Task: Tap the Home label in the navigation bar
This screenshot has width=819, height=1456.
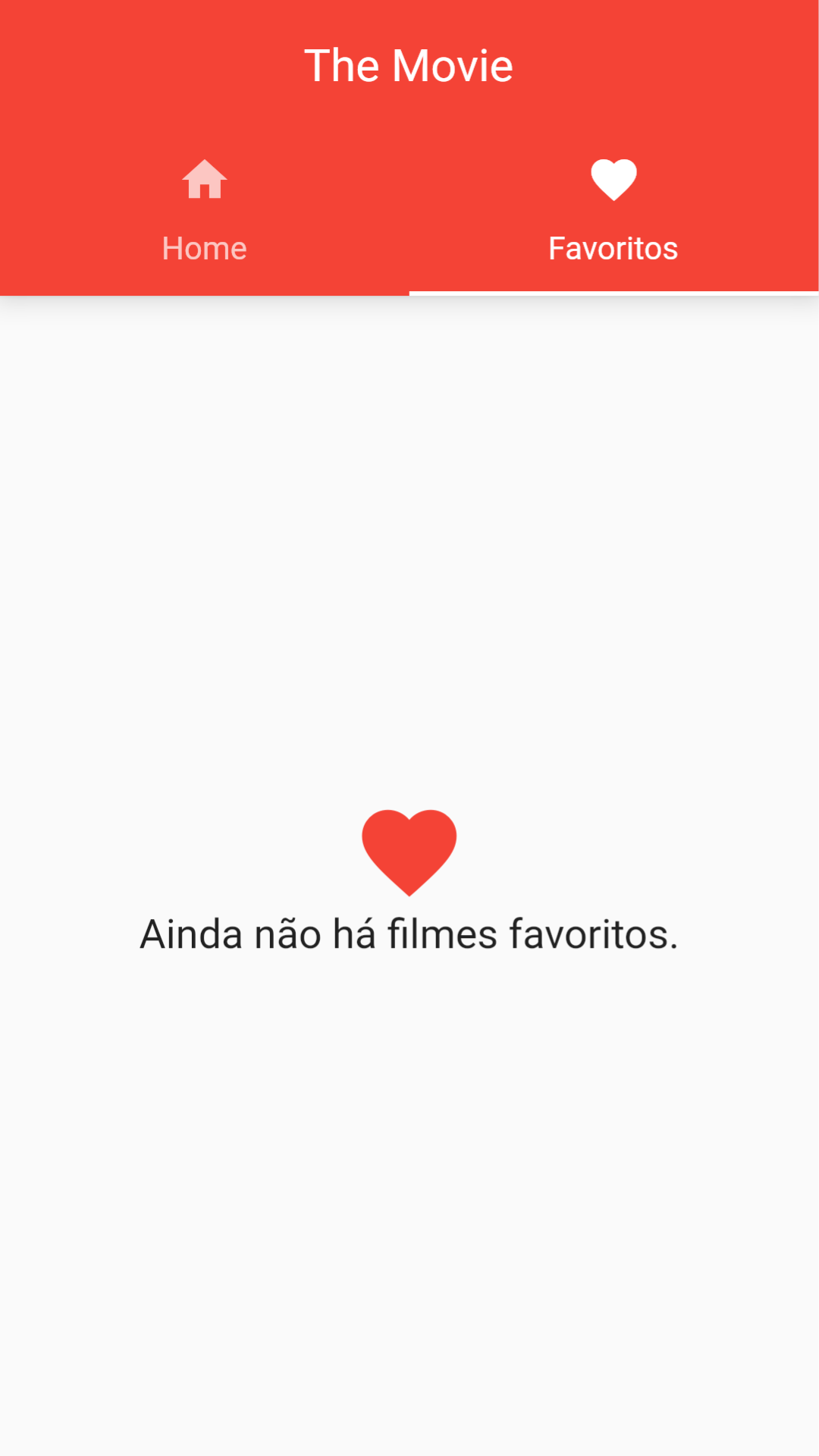Action: pos(204,247)
